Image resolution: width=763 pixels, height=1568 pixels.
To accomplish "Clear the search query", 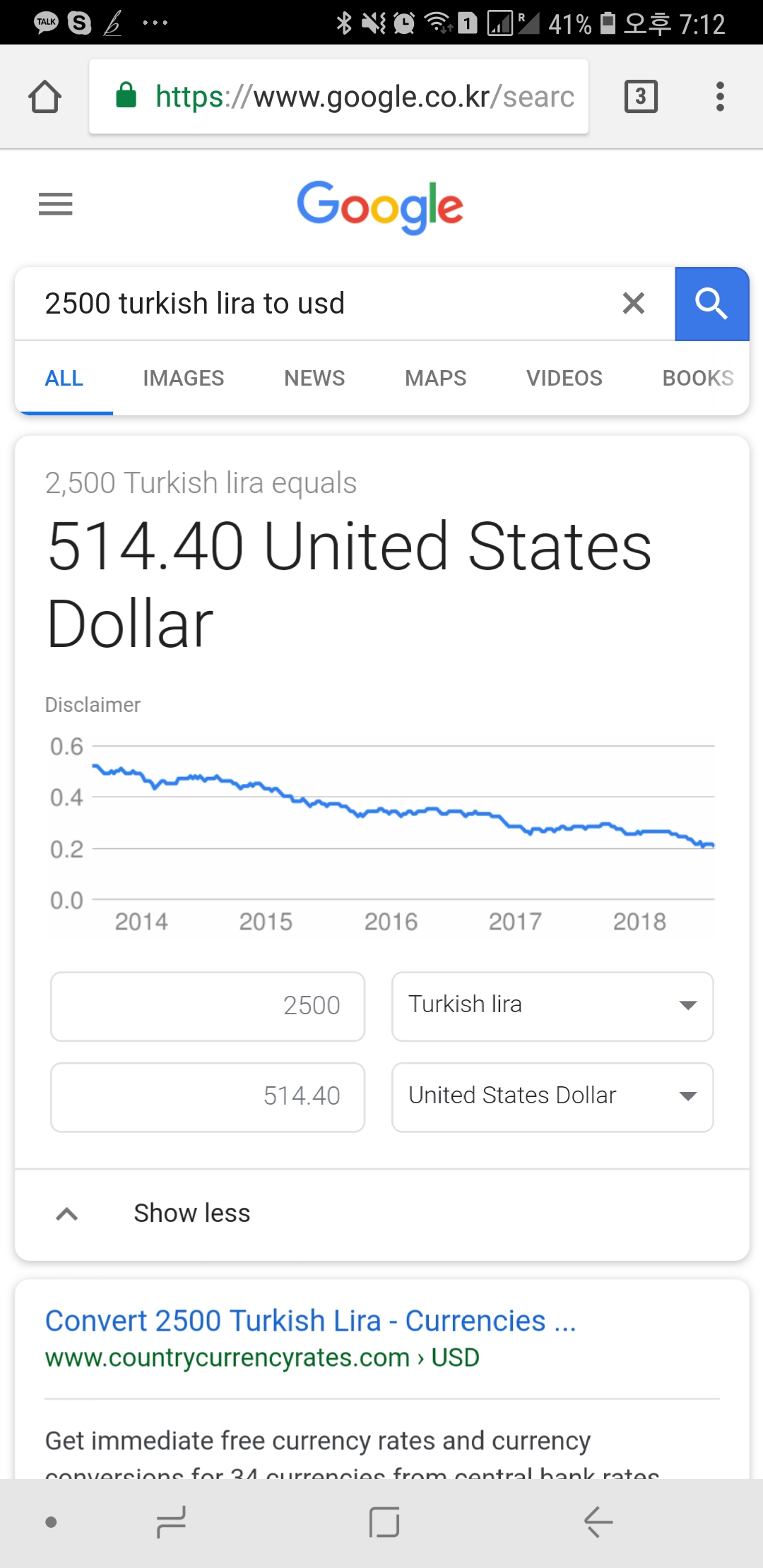I will (x=634, y=304).
